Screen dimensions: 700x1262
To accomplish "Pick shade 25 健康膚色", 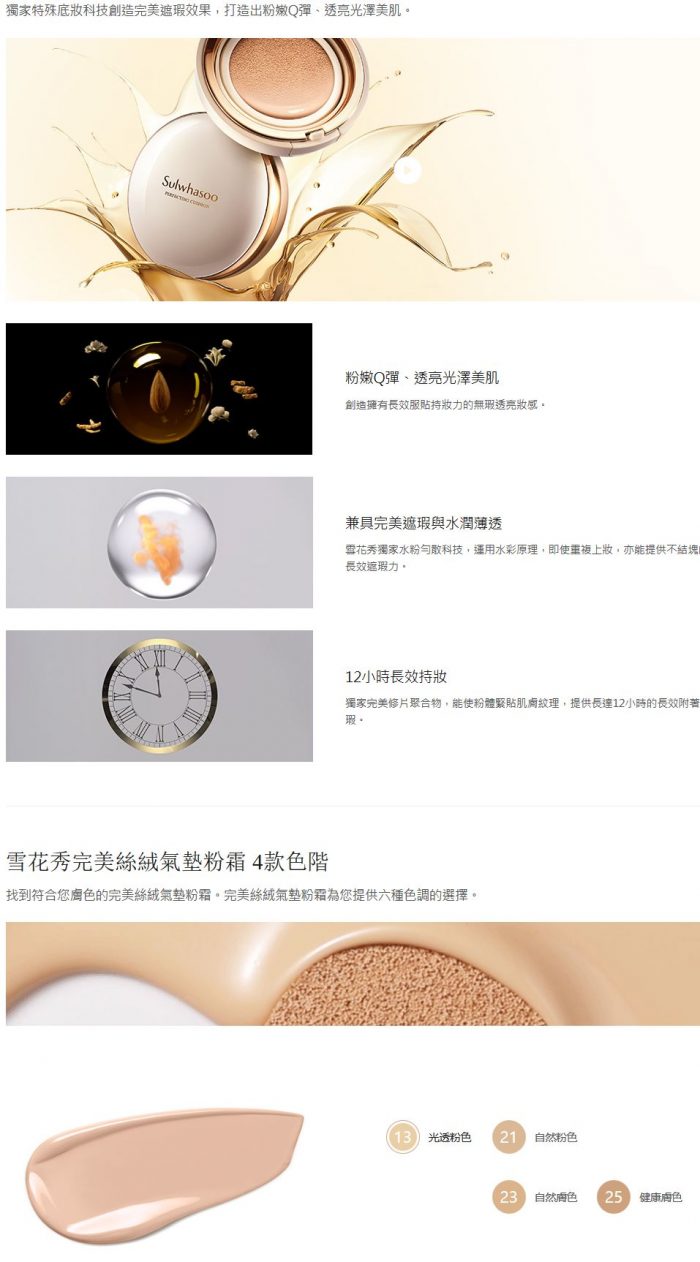I will pos(613,1196).
